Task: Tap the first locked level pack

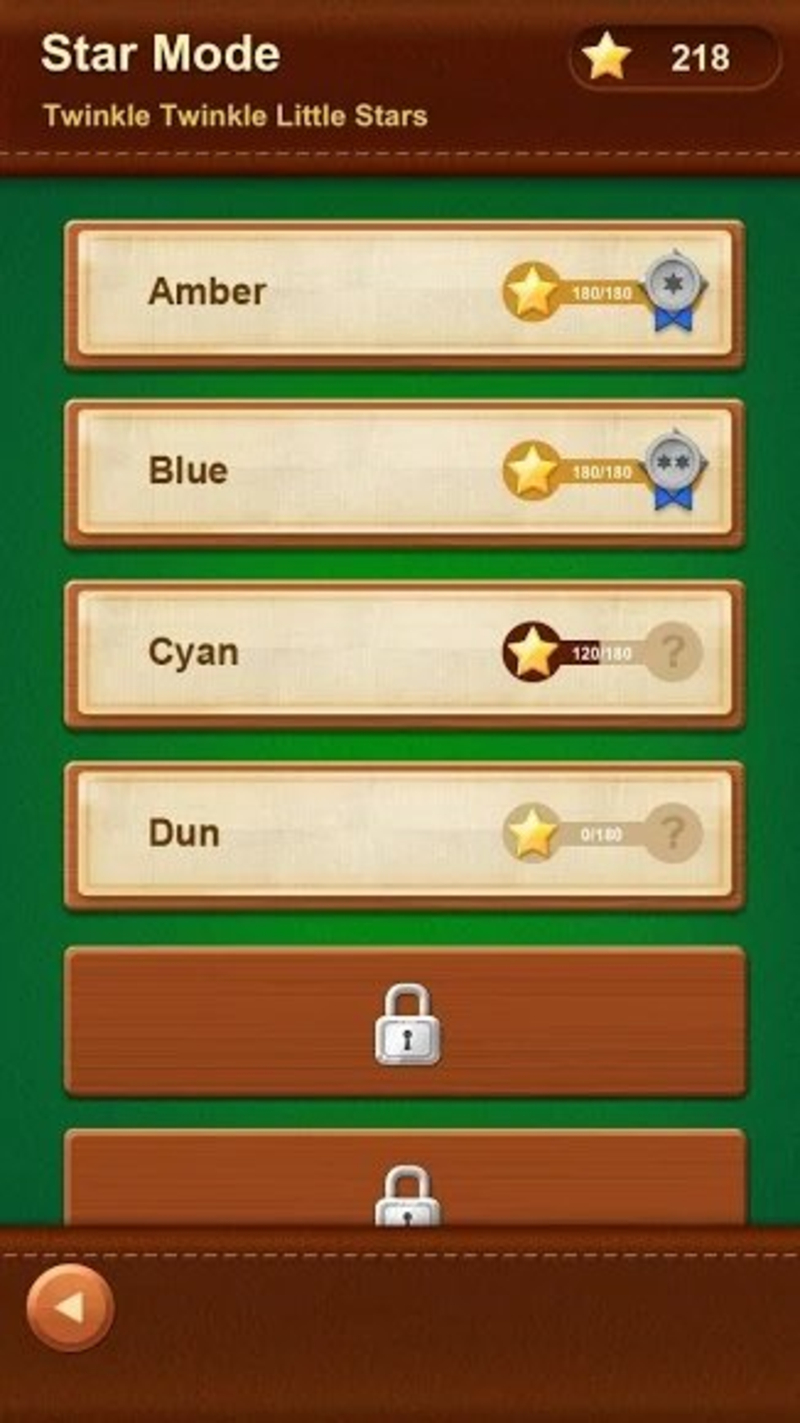Action: click(x=405, y=1022)
